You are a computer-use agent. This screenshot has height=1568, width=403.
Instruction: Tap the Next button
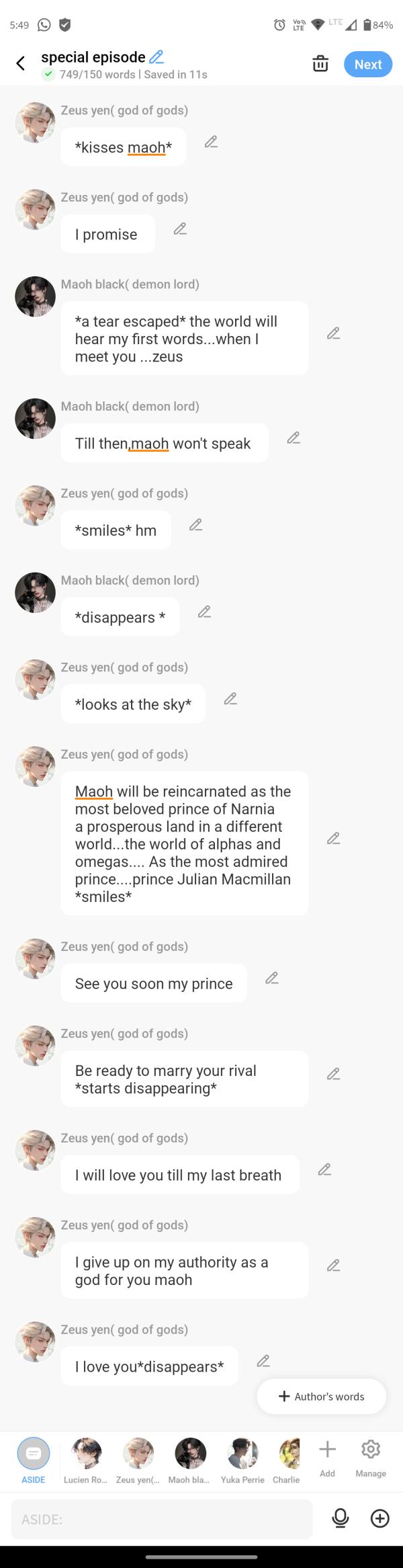367,65
